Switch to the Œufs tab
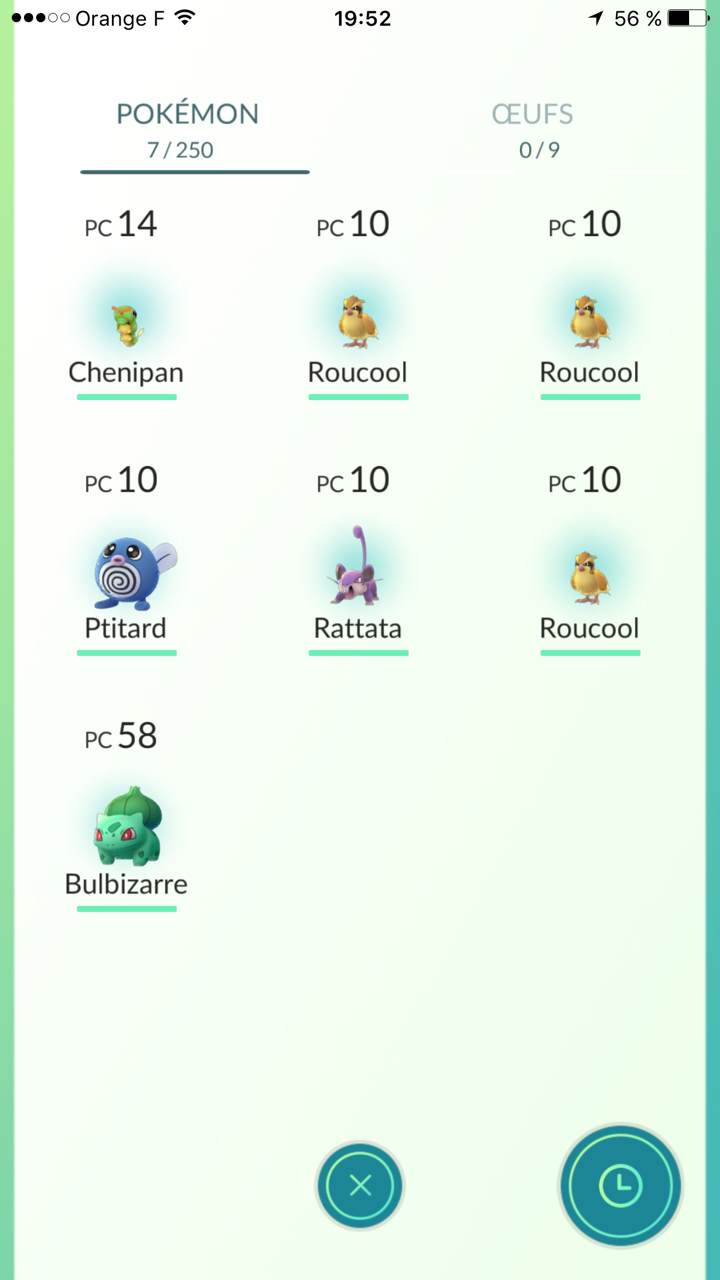Viewport: 720px width, 1280px height. [532, 129]
